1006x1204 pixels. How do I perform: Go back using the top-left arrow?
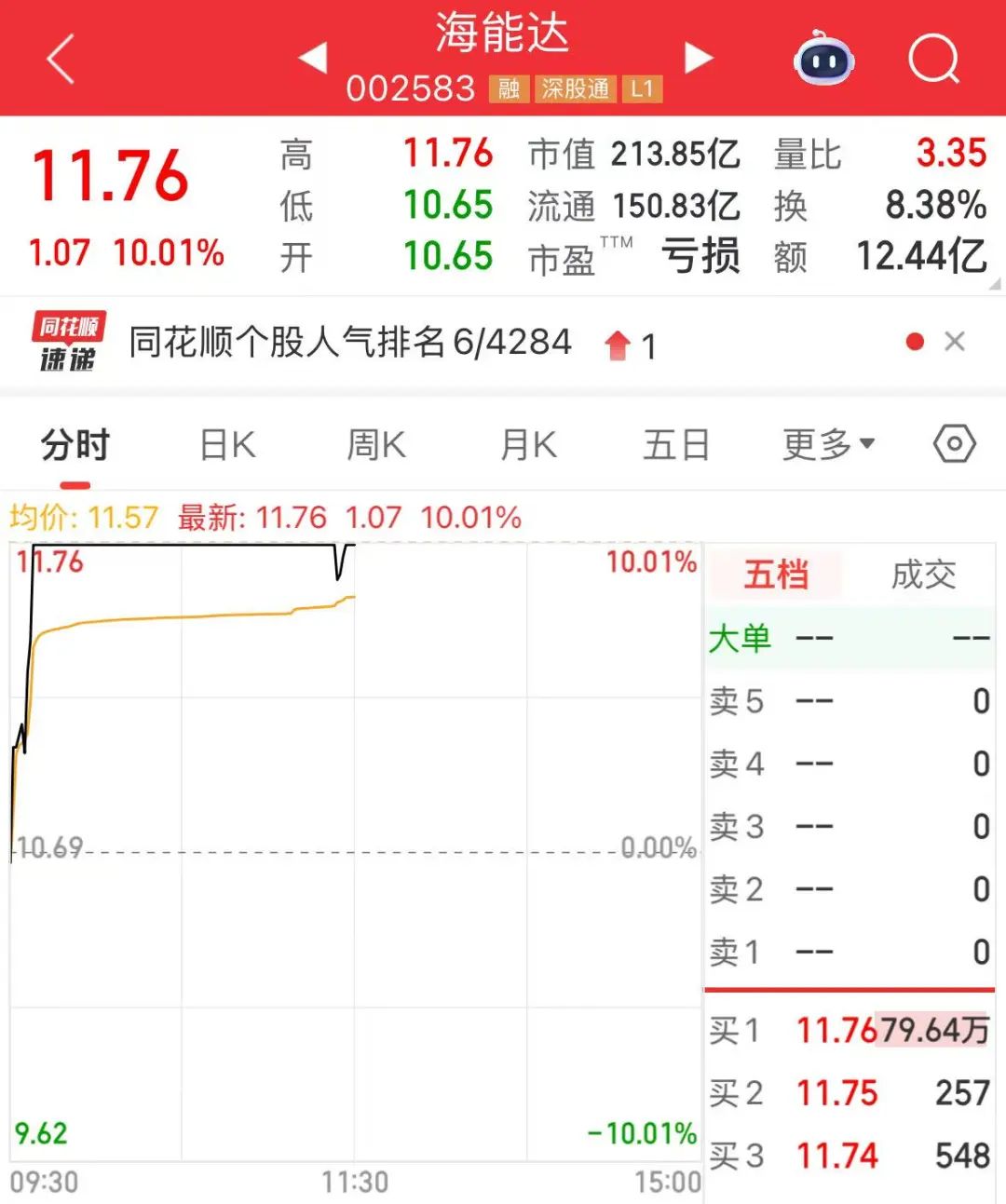pyautogui.click(x=61, y=60)
